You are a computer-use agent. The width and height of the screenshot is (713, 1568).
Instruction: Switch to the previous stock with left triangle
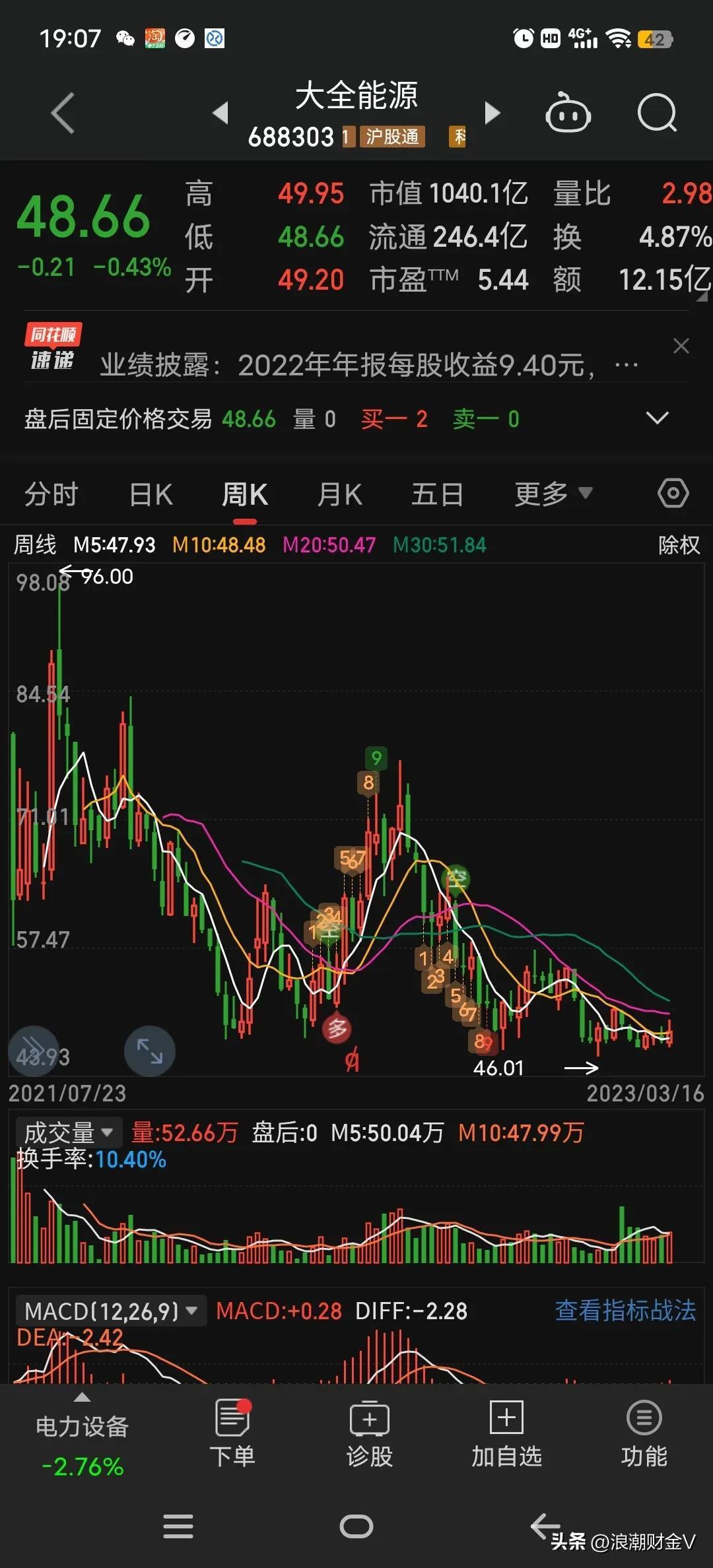pyautogui.click(x=221, y=113)
